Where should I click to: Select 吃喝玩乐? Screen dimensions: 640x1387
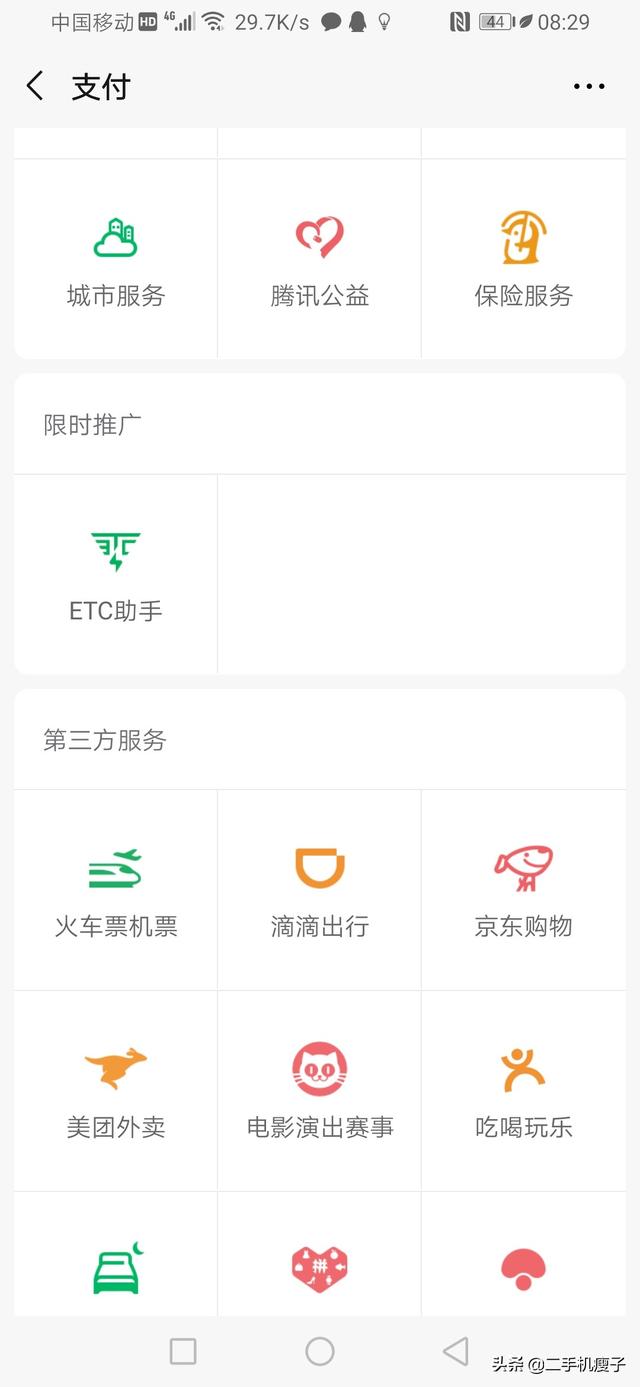coord(524,1091)
